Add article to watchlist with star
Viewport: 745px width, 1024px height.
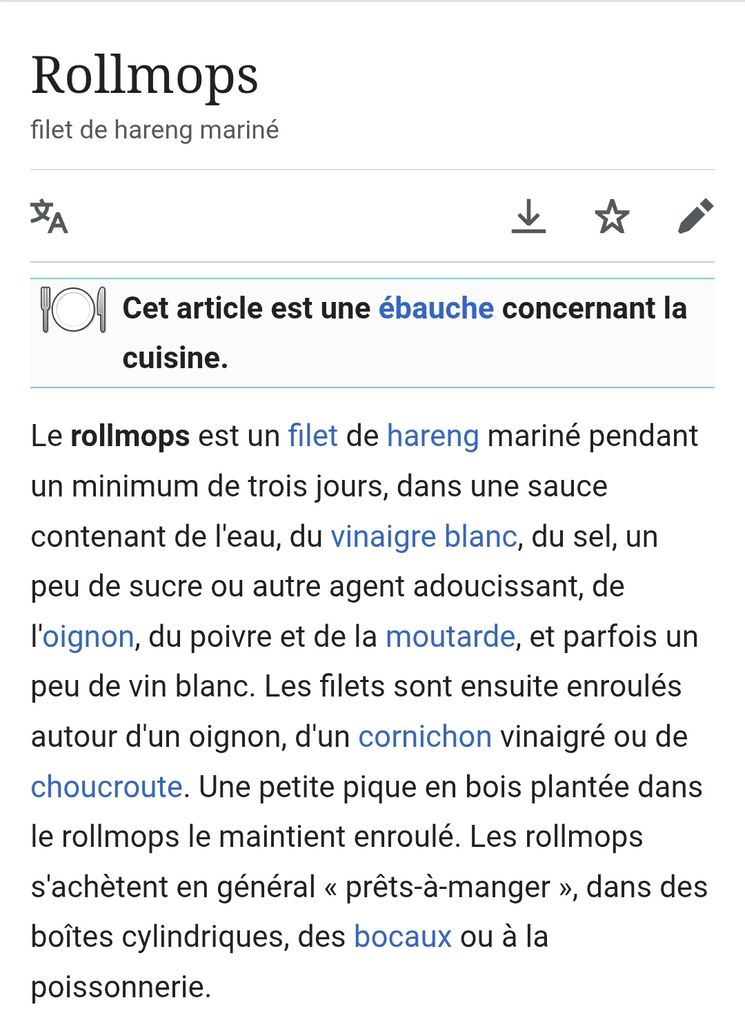click(612, 216)
